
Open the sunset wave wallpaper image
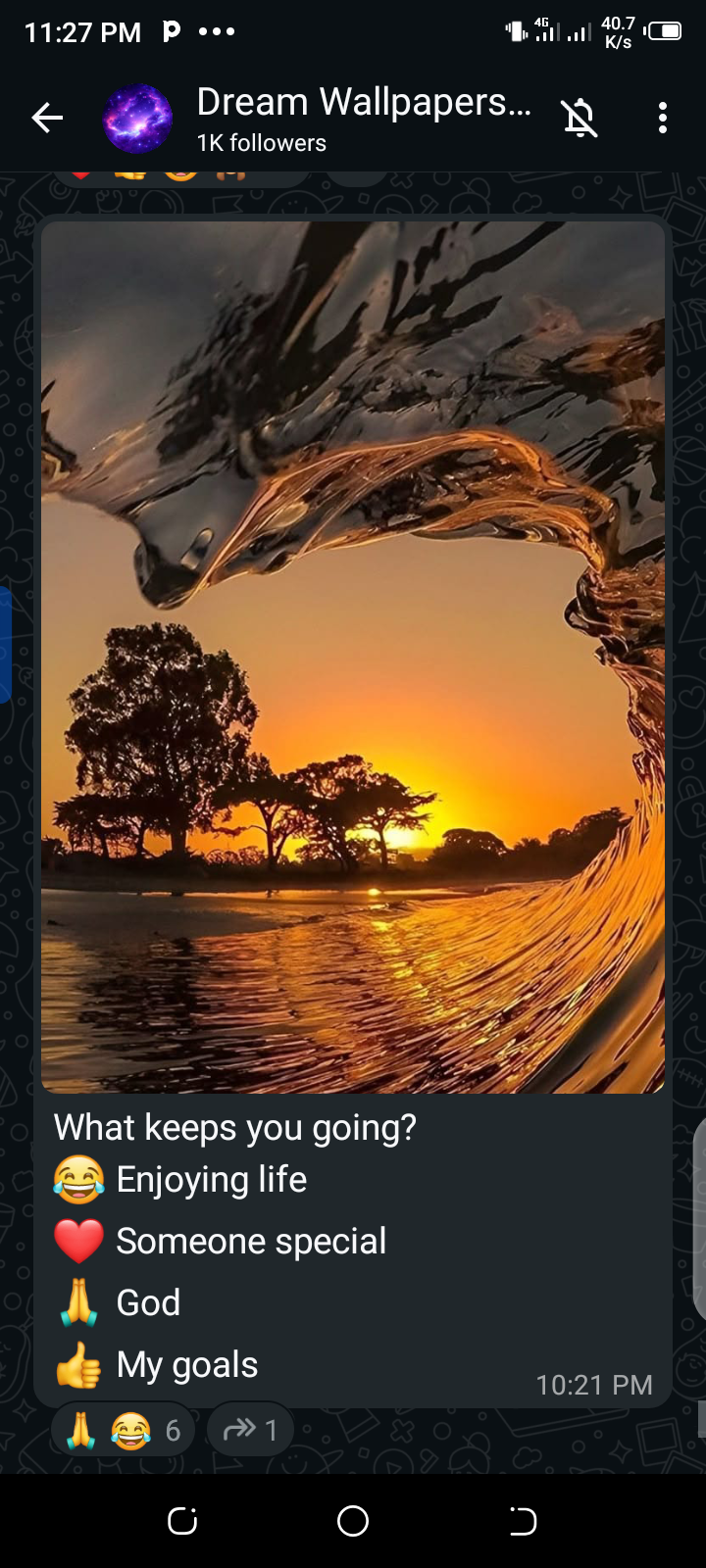[353, 657]
